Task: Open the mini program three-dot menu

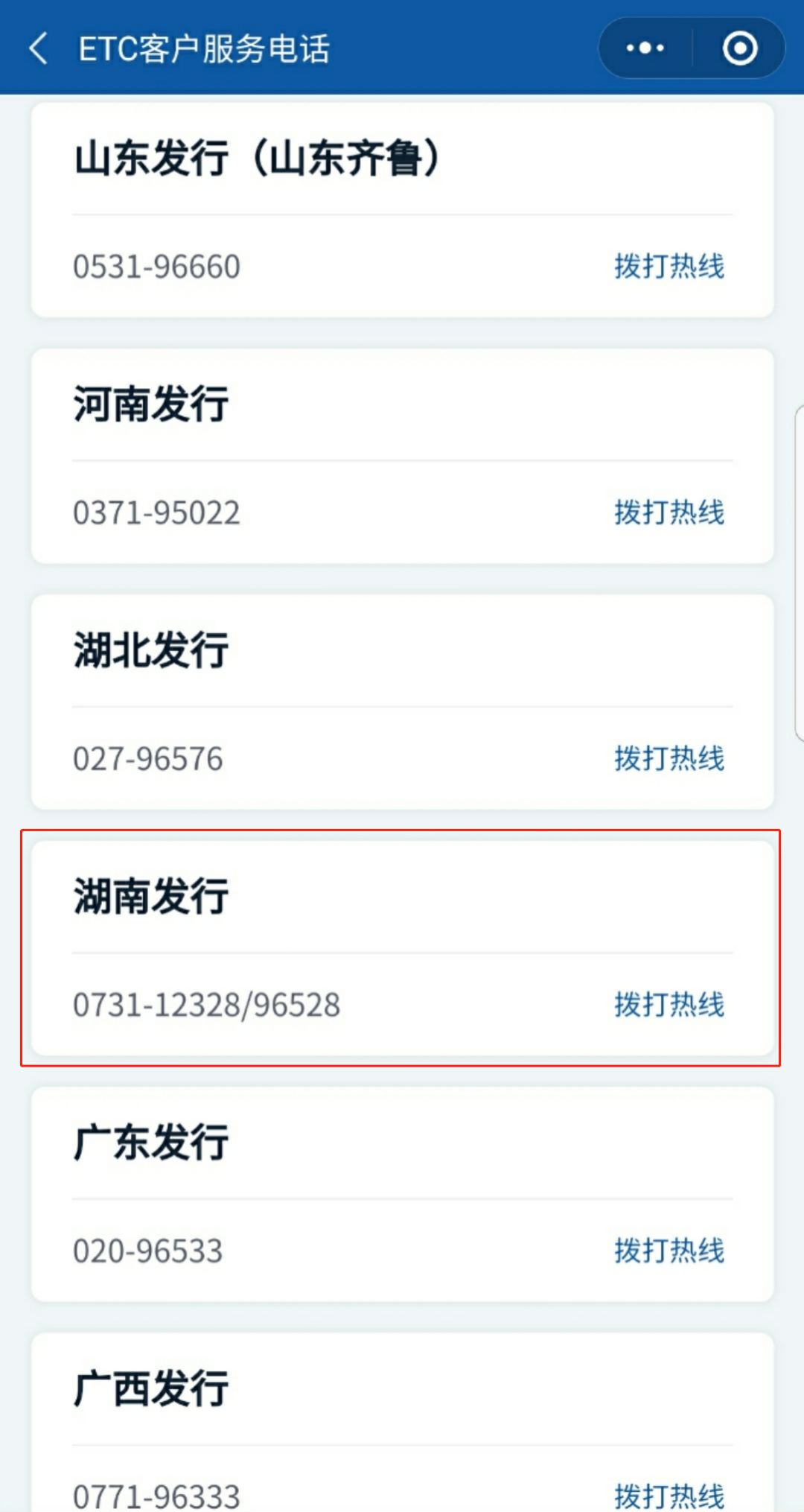Action: [x=645, y=48]
